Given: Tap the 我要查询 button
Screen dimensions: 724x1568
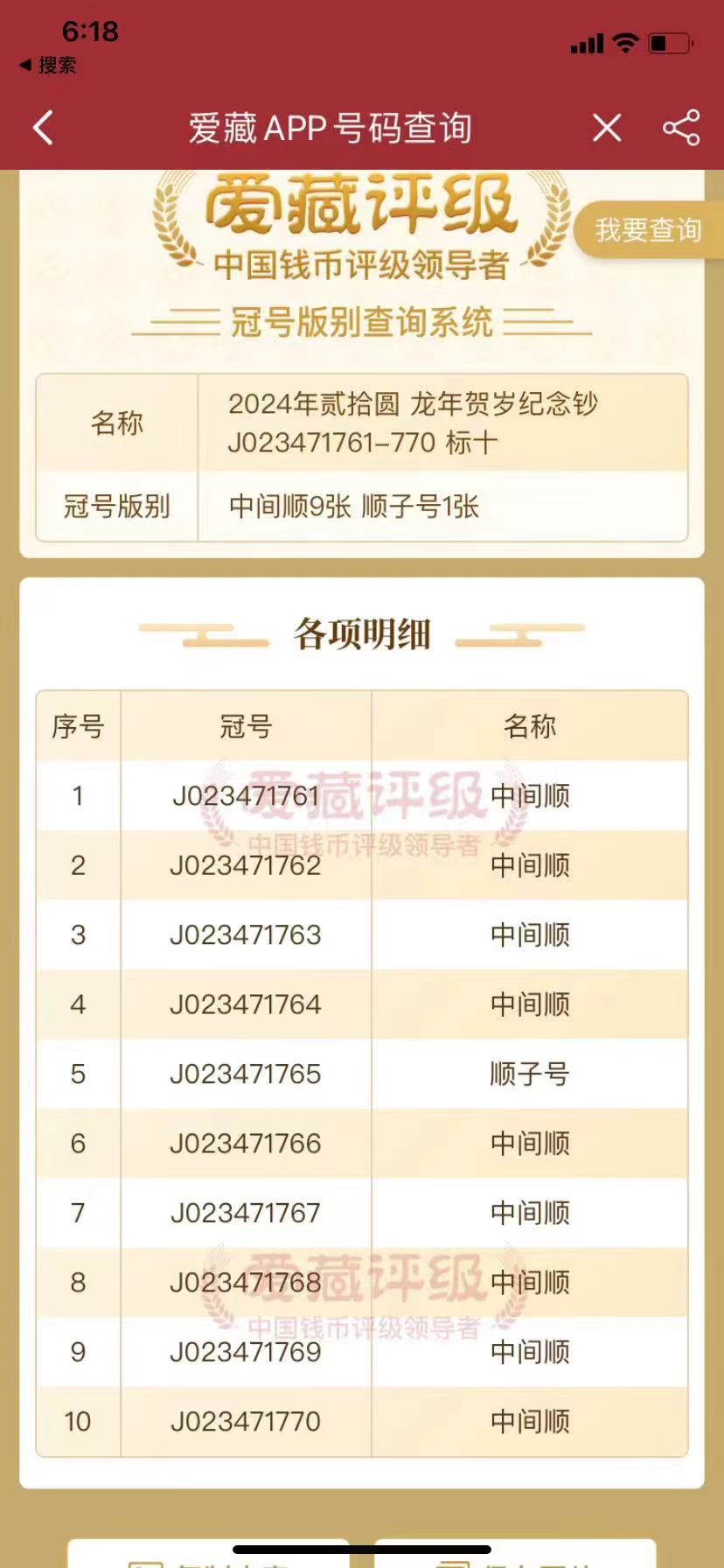Looking at the screenshot, I should [648, 230].
